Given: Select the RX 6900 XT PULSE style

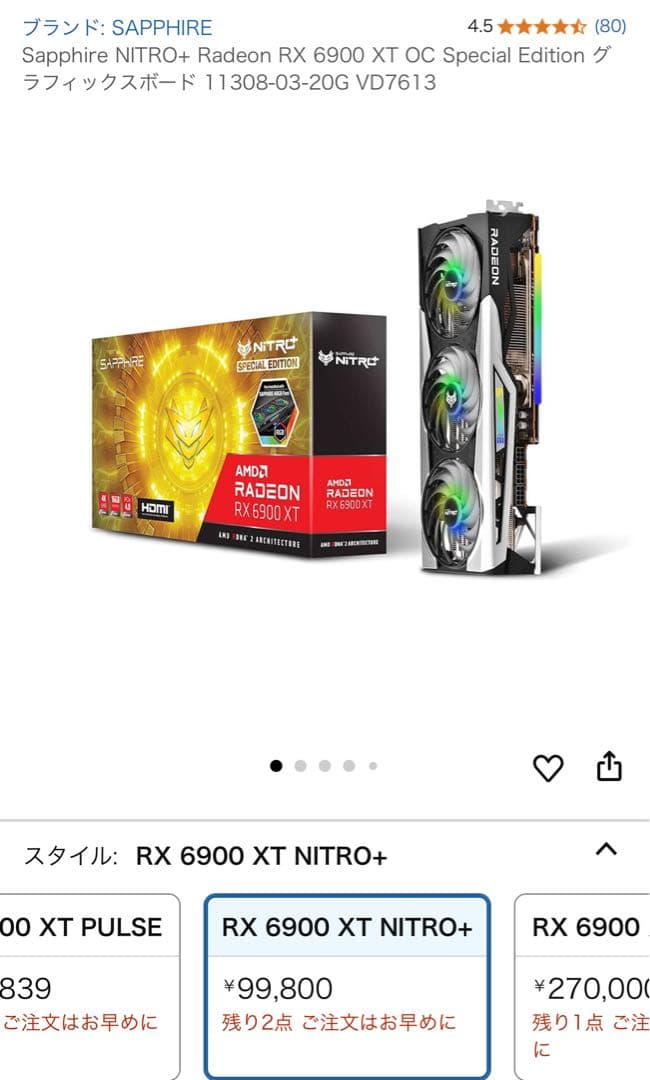Looking at the screenshot, I should pyautogui.click(x=90, y=985).
